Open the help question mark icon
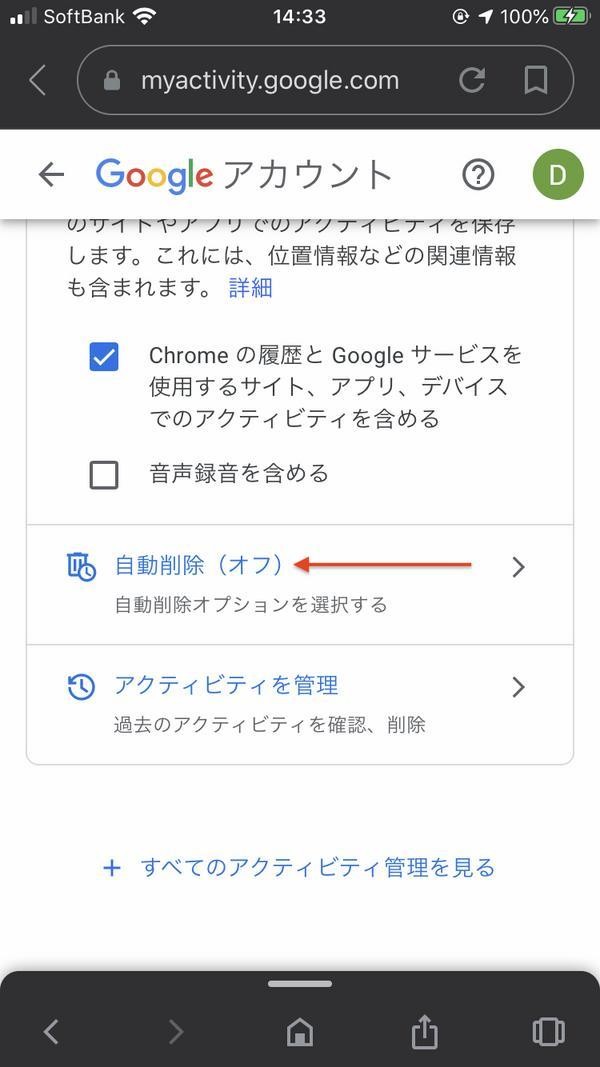 tap(478, 176)
